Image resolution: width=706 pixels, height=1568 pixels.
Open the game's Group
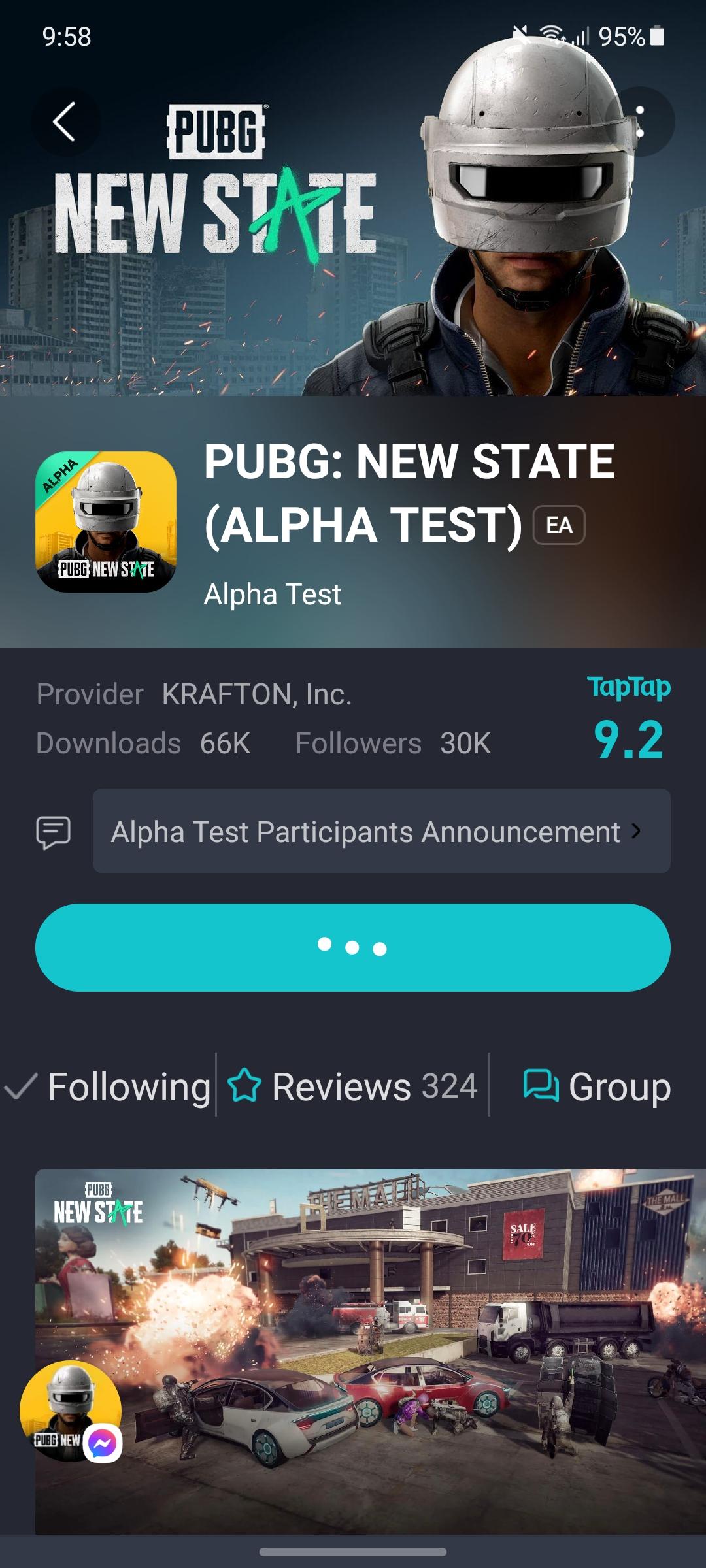pyautogui.click(x=597, y=1086)
